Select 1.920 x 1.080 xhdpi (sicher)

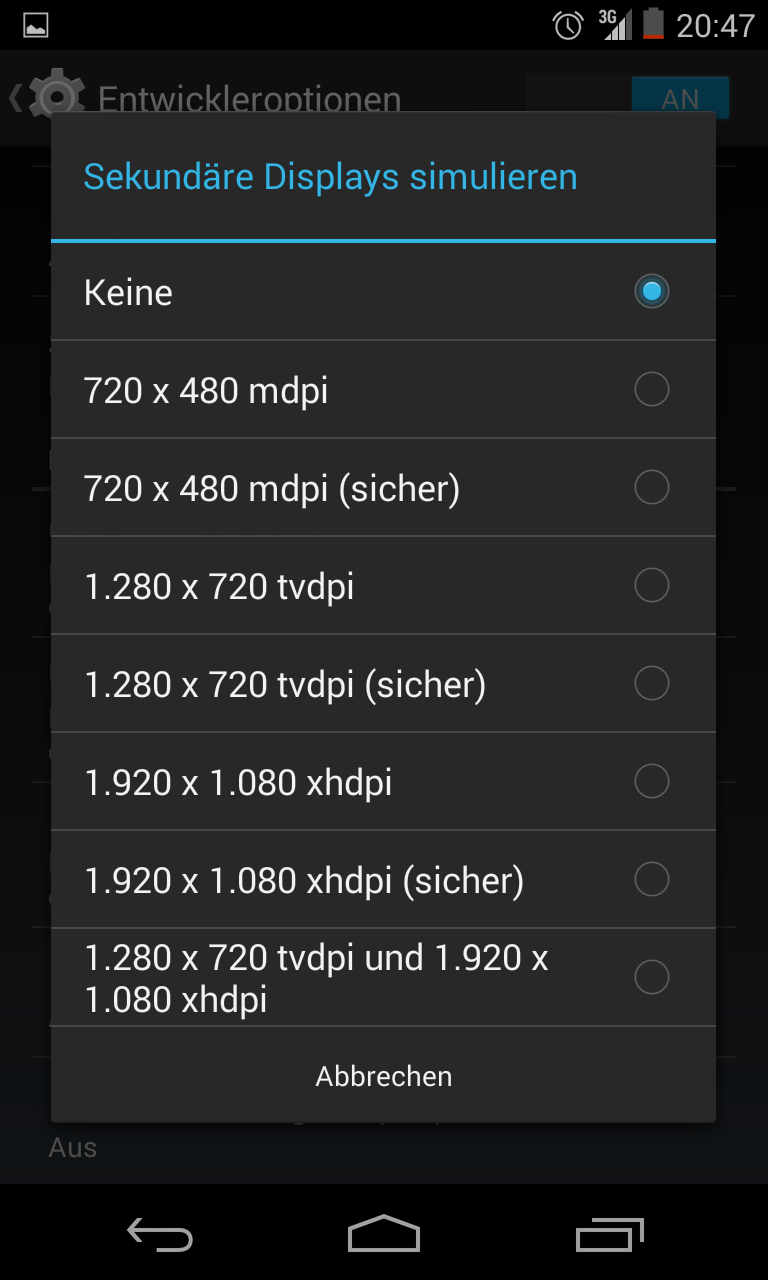[x=383, y=880]
